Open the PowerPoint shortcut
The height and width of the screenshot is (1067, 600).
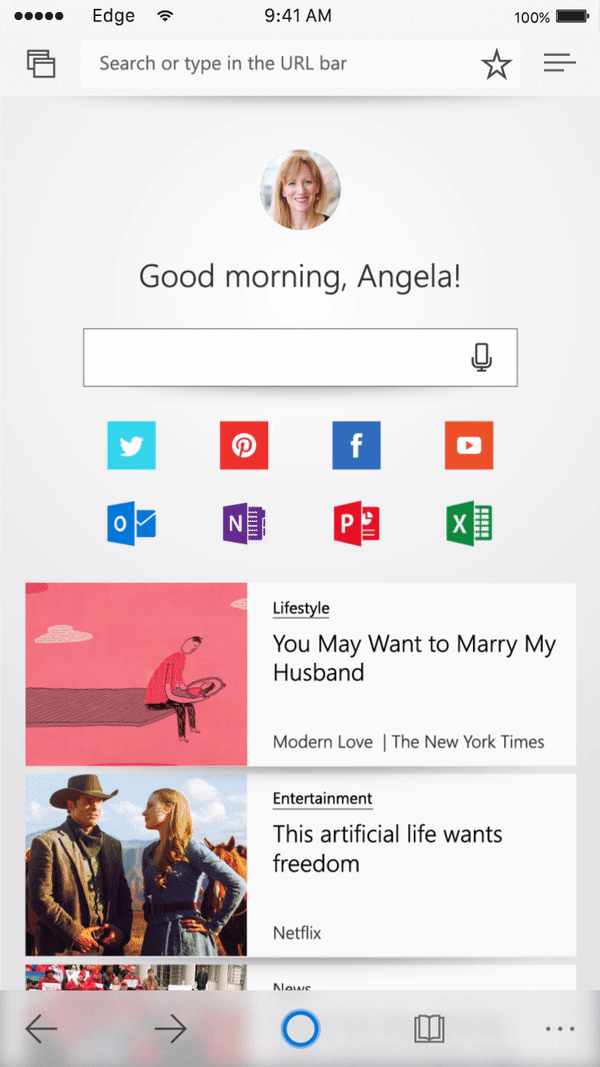(356, 524)
